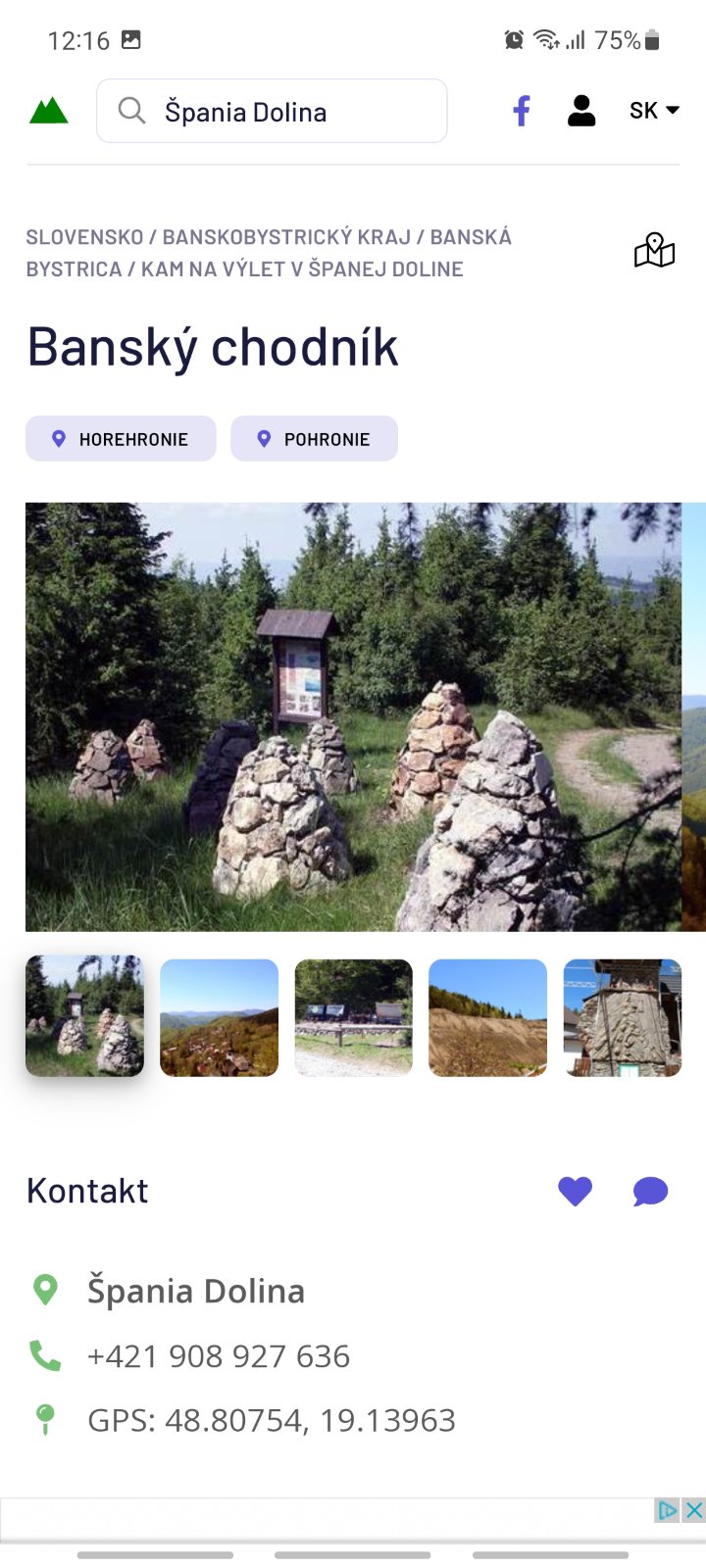Screen dimensions: 706x1568
Task: Show the mining carts thumbnail
Action: (353, 1017)
